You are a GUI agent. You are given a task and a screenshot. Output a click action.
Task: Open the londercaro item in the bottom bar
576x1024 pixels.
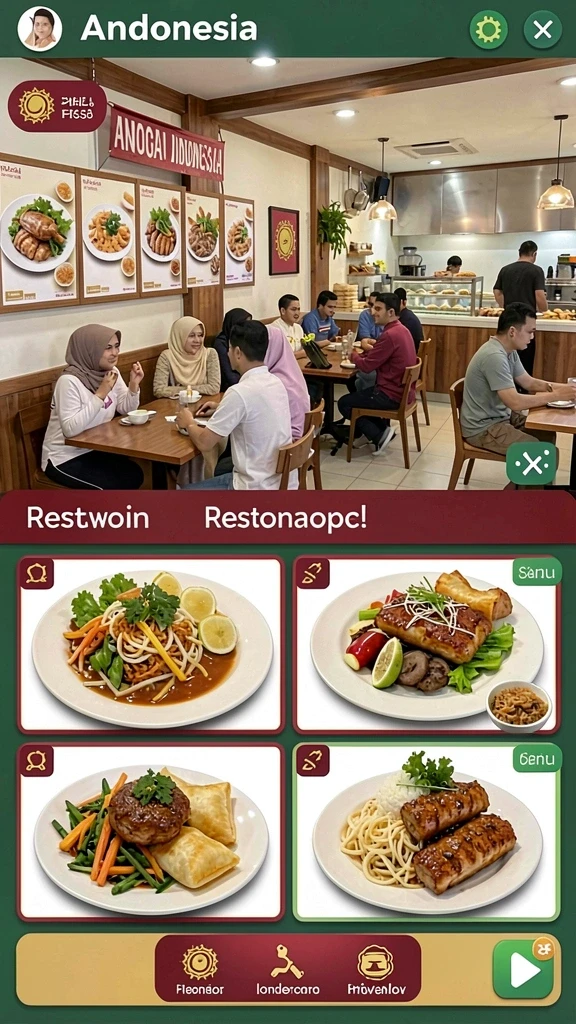point(288,970)
